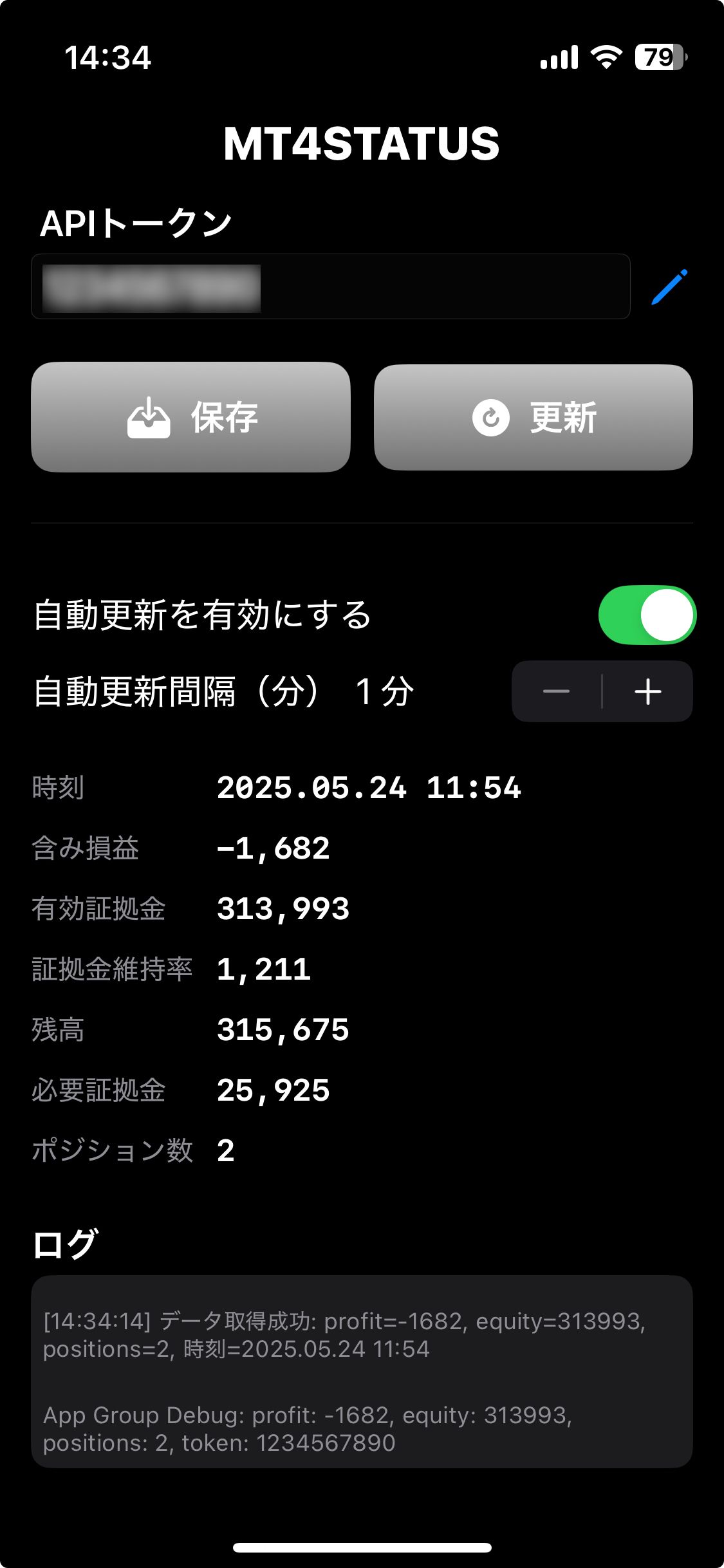Tap the pencil icon to edit API token

pyautogui.click(x=669, y=287)
